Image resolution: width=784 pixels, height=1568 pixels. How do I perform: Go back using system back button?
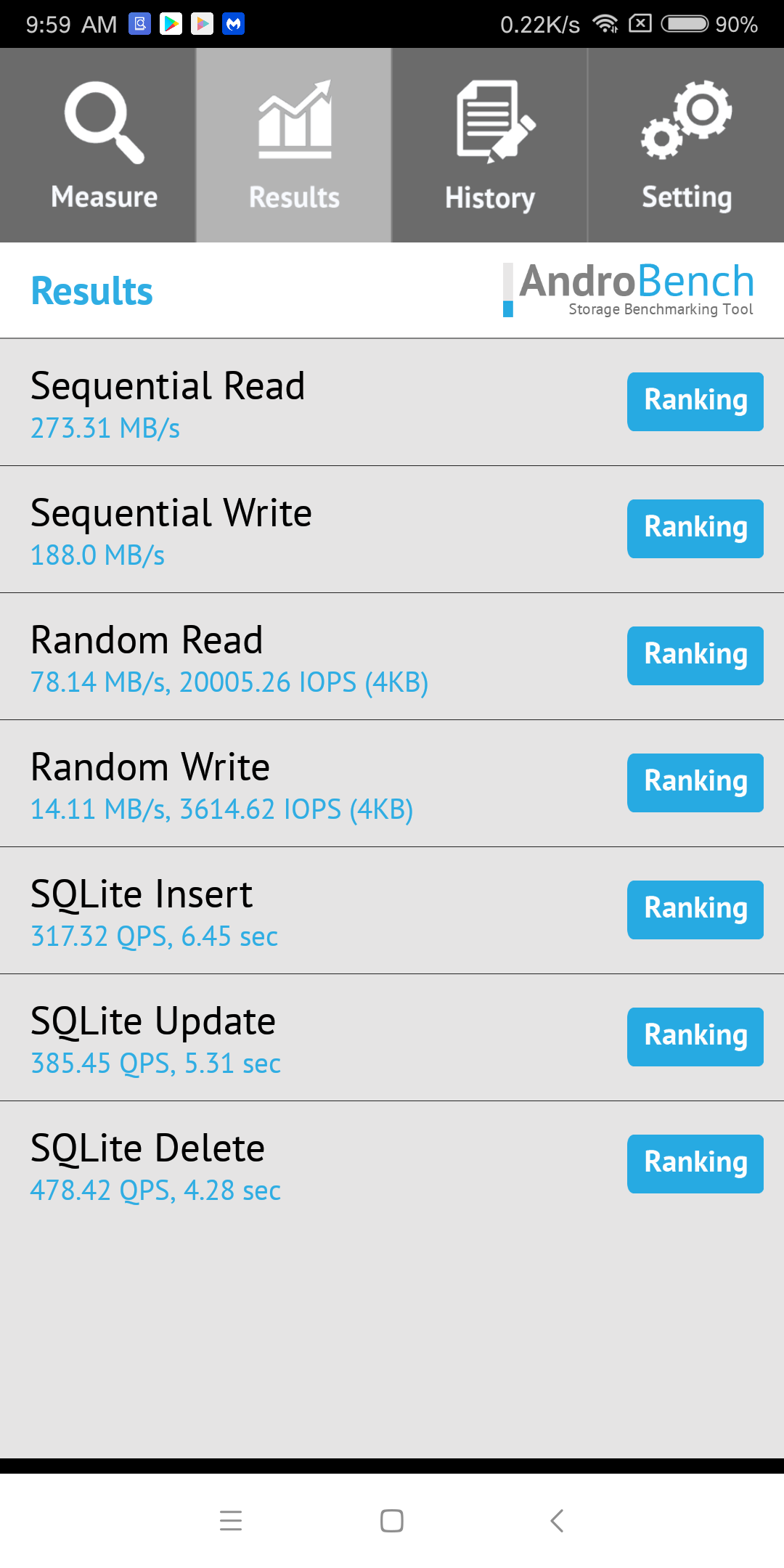point(557,1520)
